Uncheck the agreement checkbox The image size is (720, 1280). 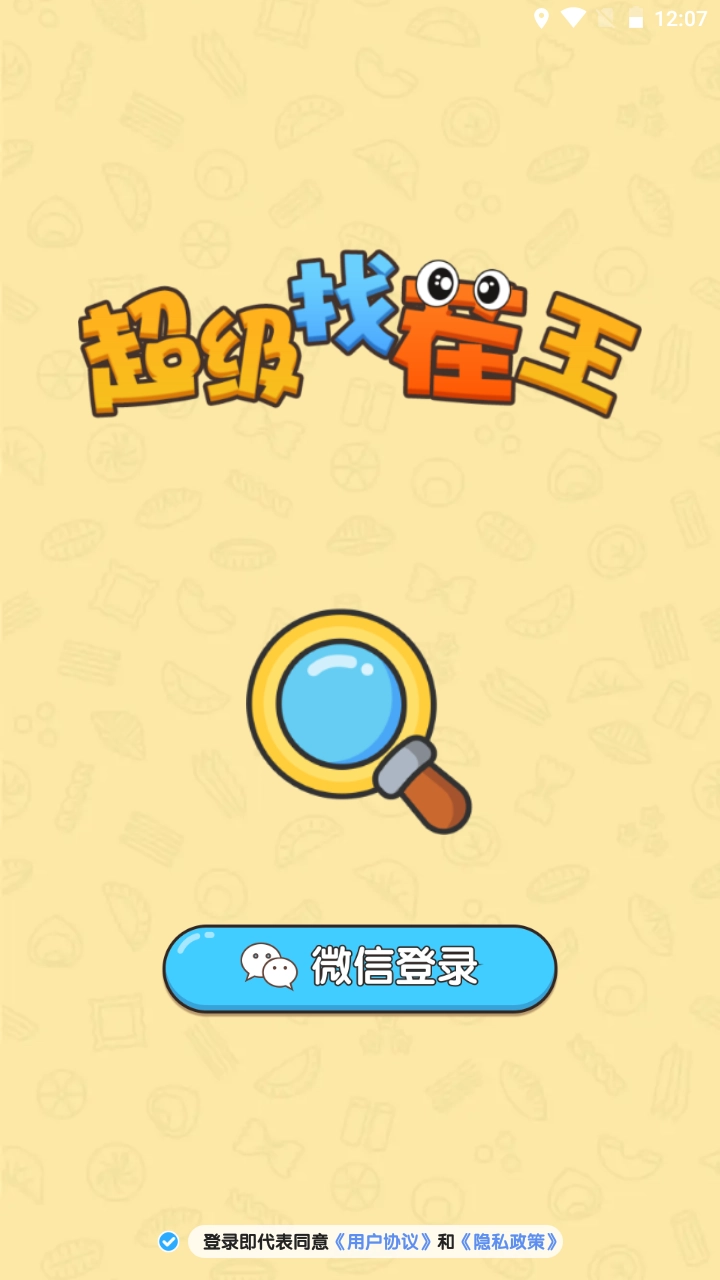[169, 1242]
